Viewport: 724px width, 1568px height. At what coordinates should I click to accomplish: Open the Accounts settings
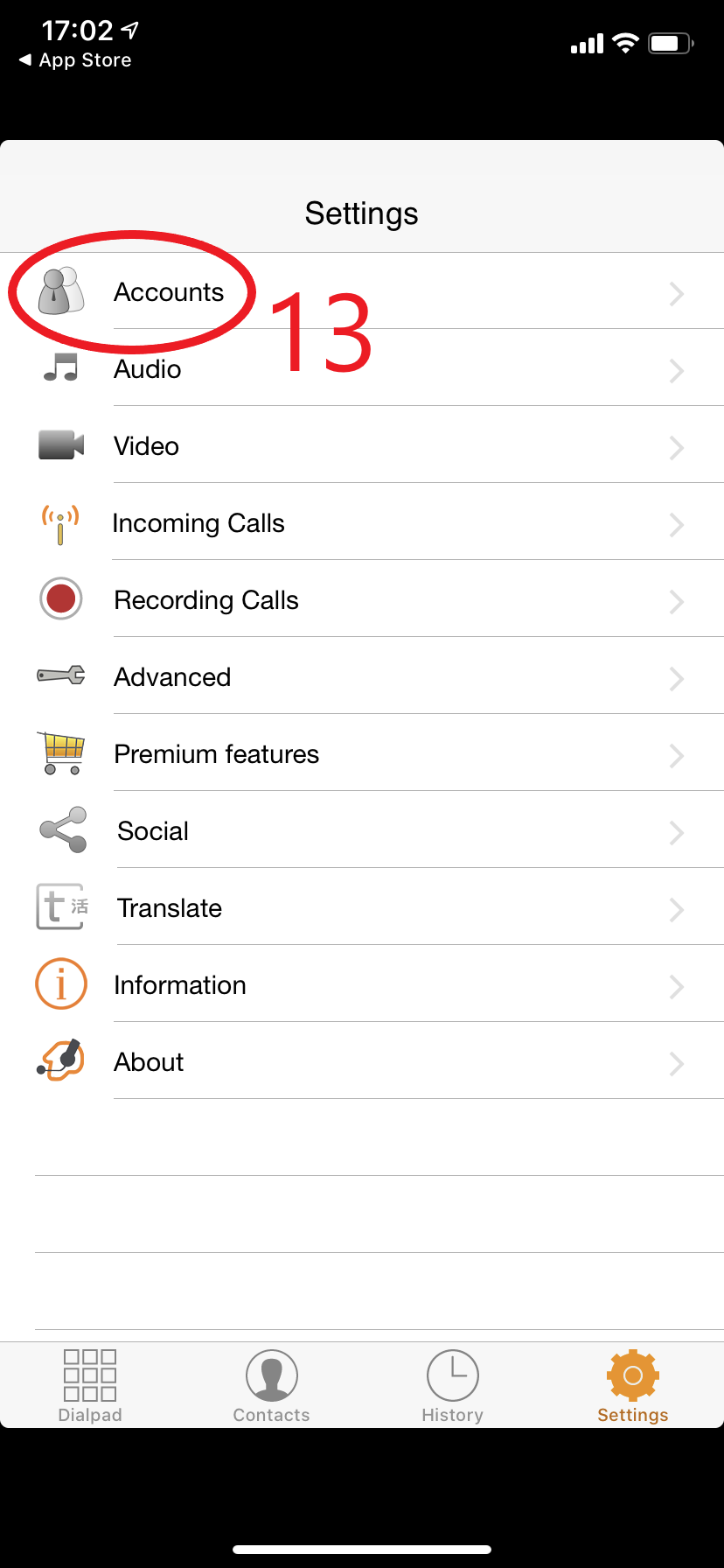click(x=362, y=291)
